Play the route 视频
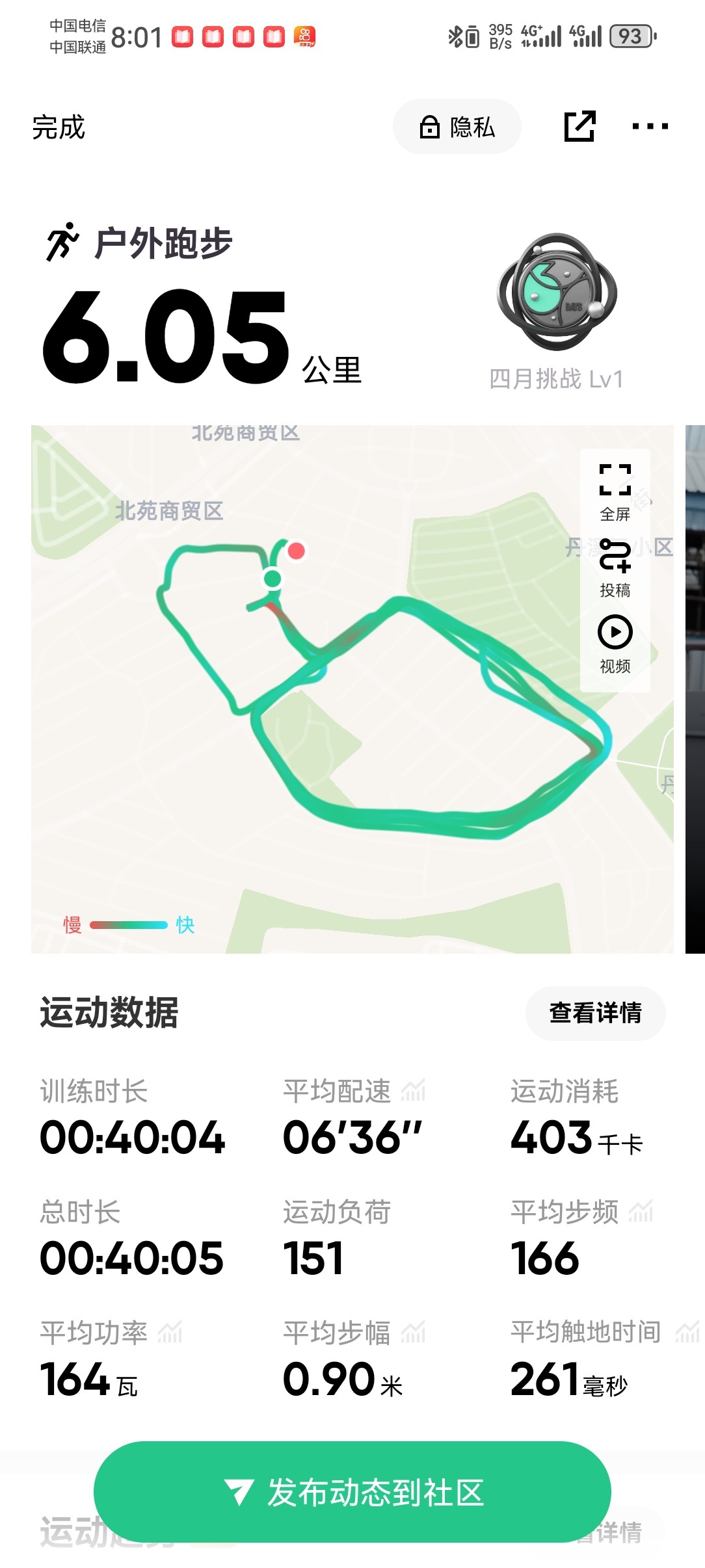This screenshot has height=1568, width=705. (615, 644)
